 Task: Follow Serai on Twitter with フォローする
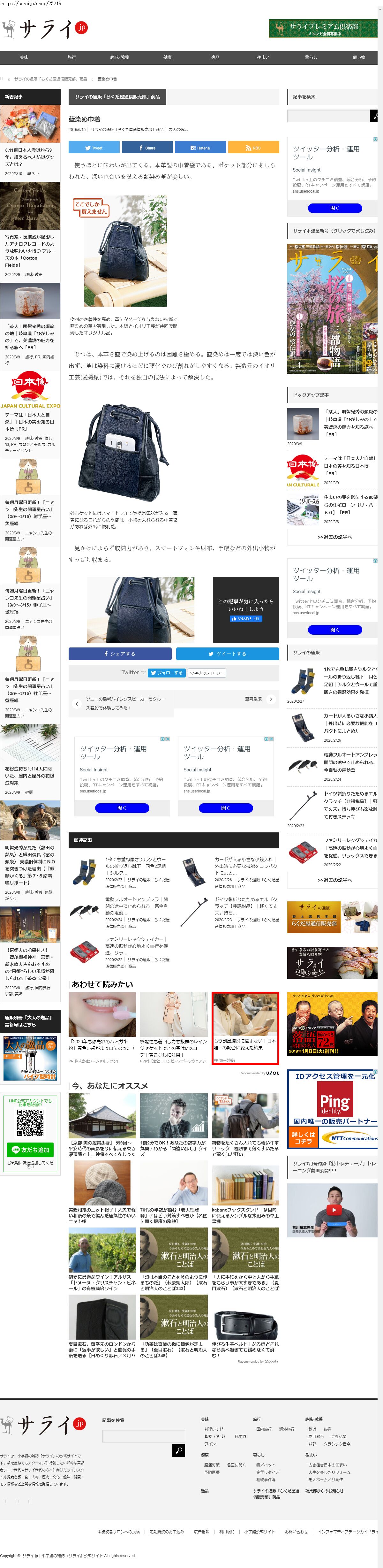point(167,673)
